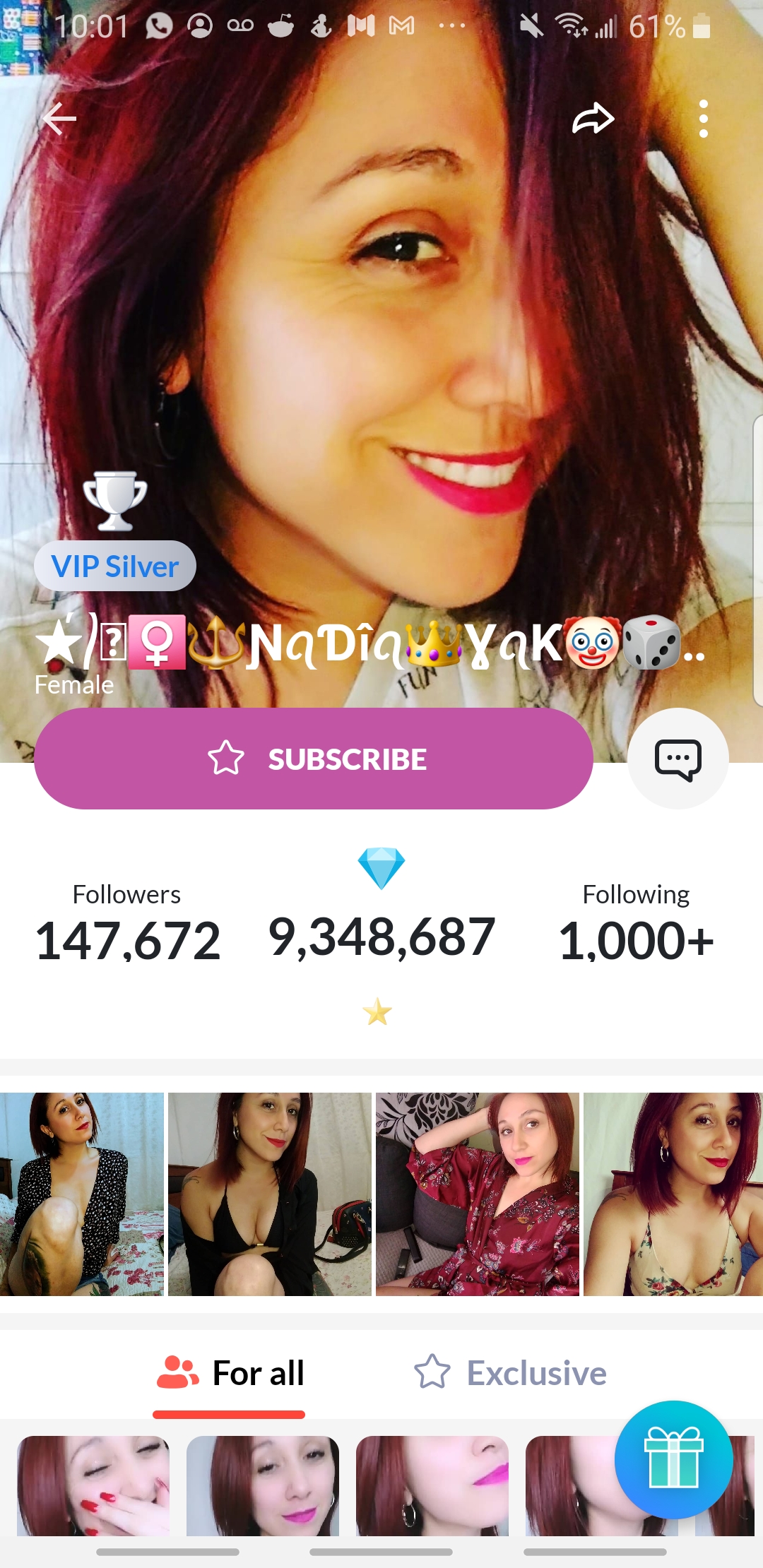Image resolution: width=763 pixels, height=1568 pixels.
Task: View the Followers list
Action: pyautogui.click(x=127, y=924)
